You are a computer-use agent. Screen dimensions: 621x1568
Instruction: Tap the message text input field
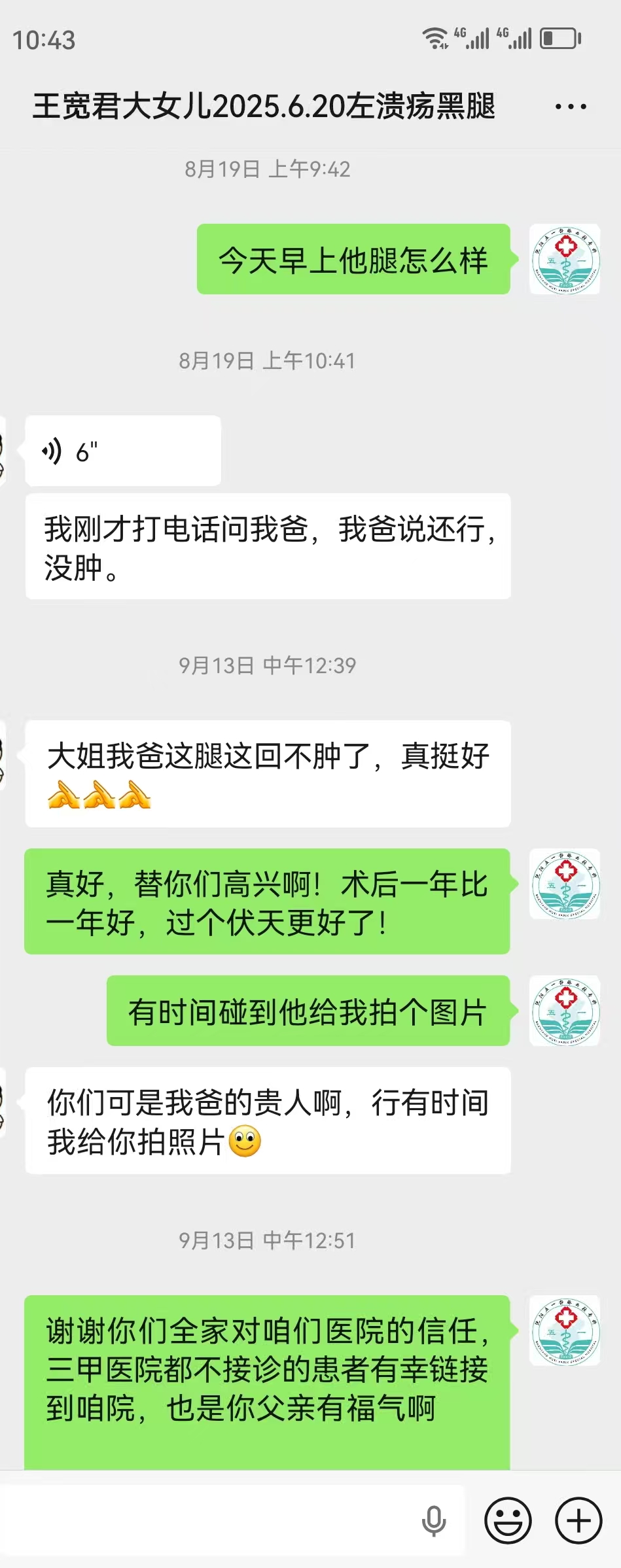(x=209, y=1520)
